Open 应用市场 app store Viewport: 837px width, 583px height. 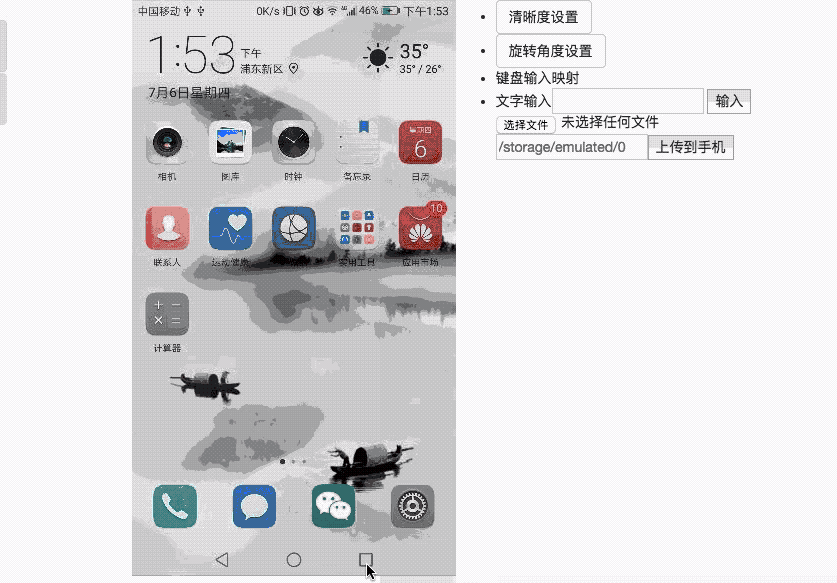(420, 229)
